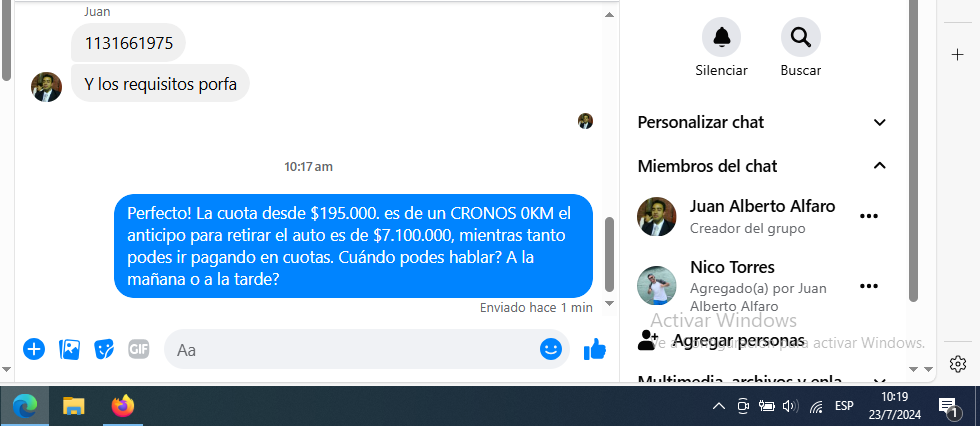This screenshot has height=426, width=980.
Task: Search the conversation with Buscar
Action: click(800, 38)
